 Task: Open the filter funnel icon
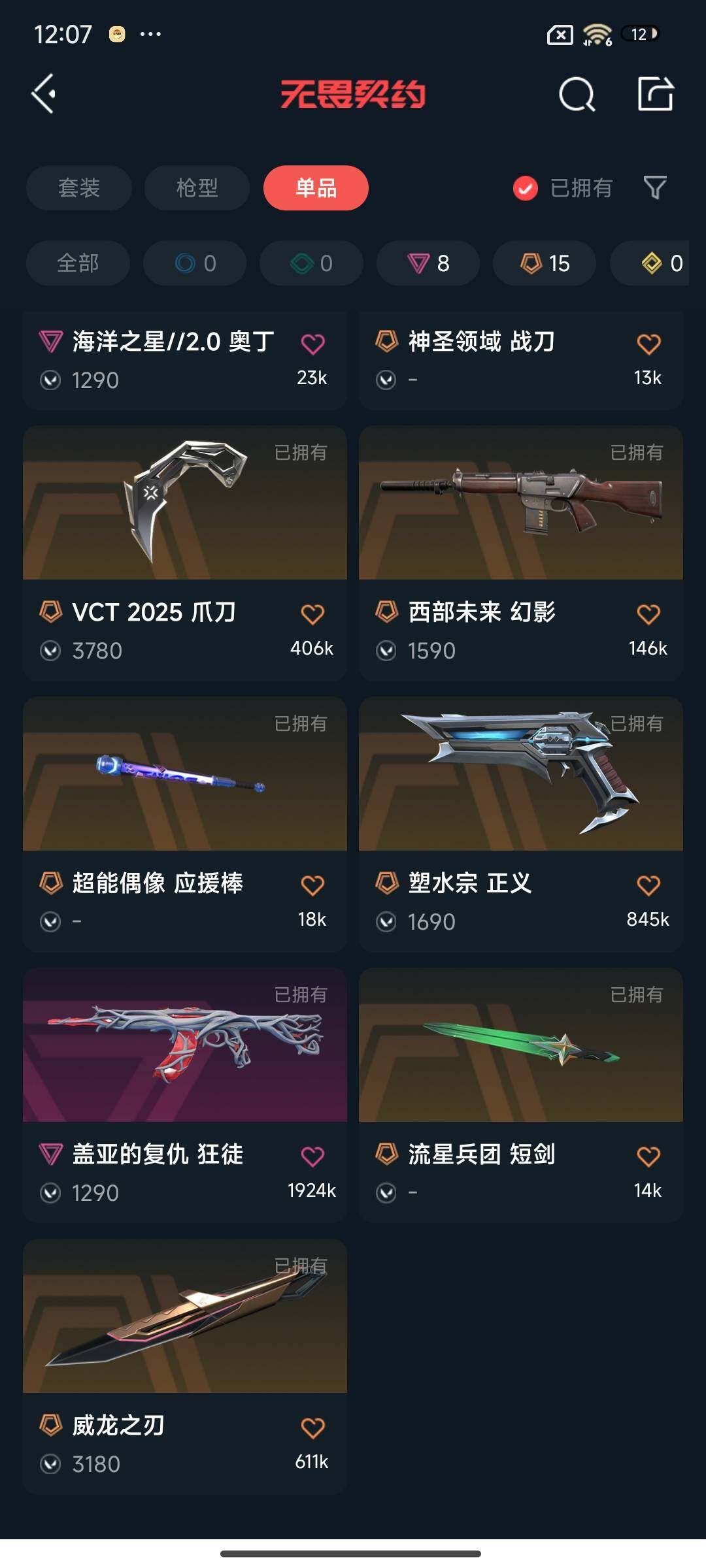coord(654,188)
